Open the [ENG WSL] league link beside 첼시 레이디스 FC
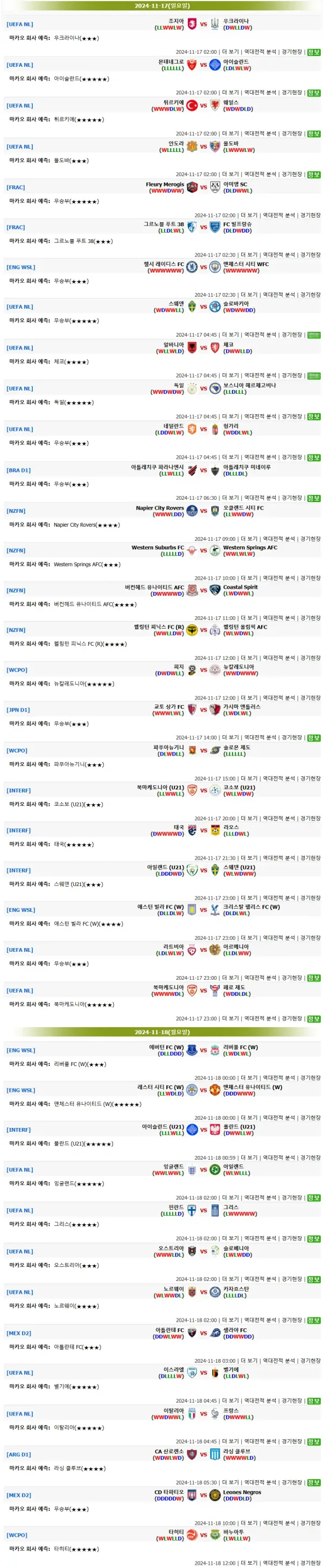This screenshot has width=323, height=1568. click(x=20, y=267)
